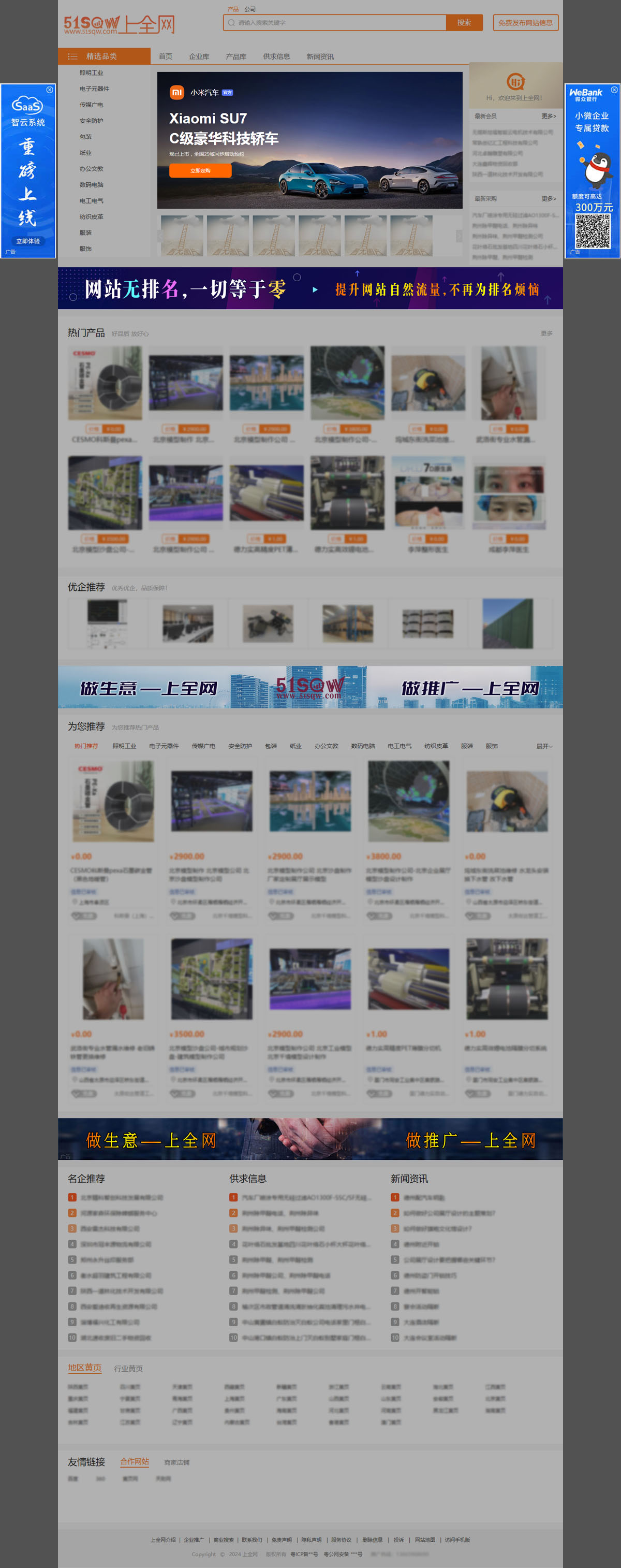The width and height of the screenshot is (621, 1568).
Task: Select 数码电脑 in category sidebar
Action: (91, 184)
